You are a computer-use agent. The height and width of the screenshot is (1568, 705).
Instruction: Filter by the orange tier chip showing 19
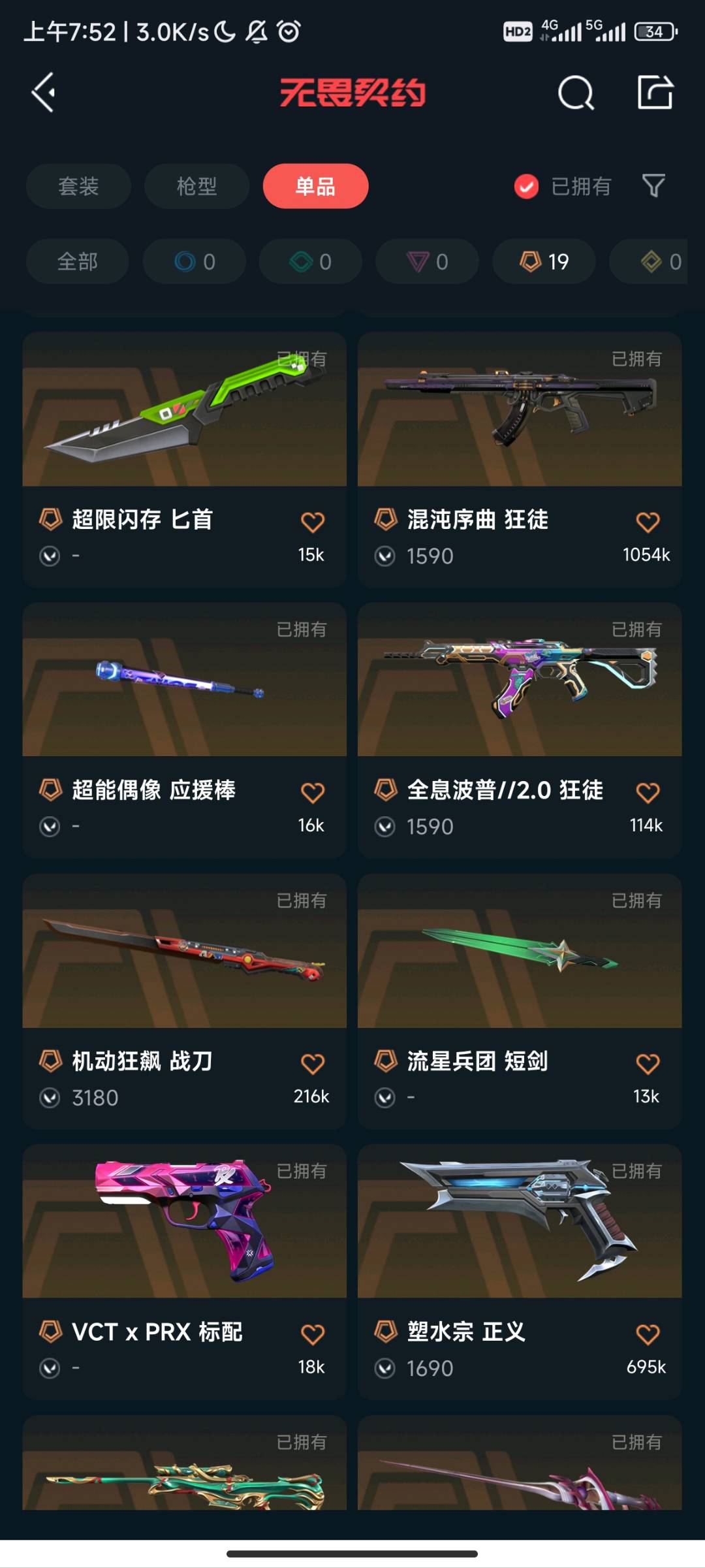(543, 261)
